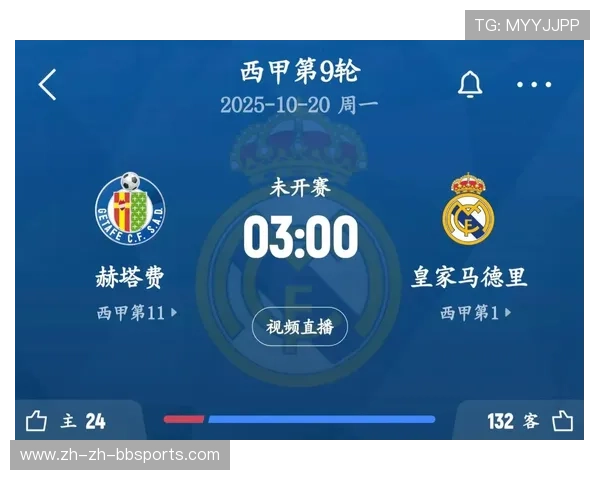
Task: Open the three-dot overflow menu
Action: point(534,85)
